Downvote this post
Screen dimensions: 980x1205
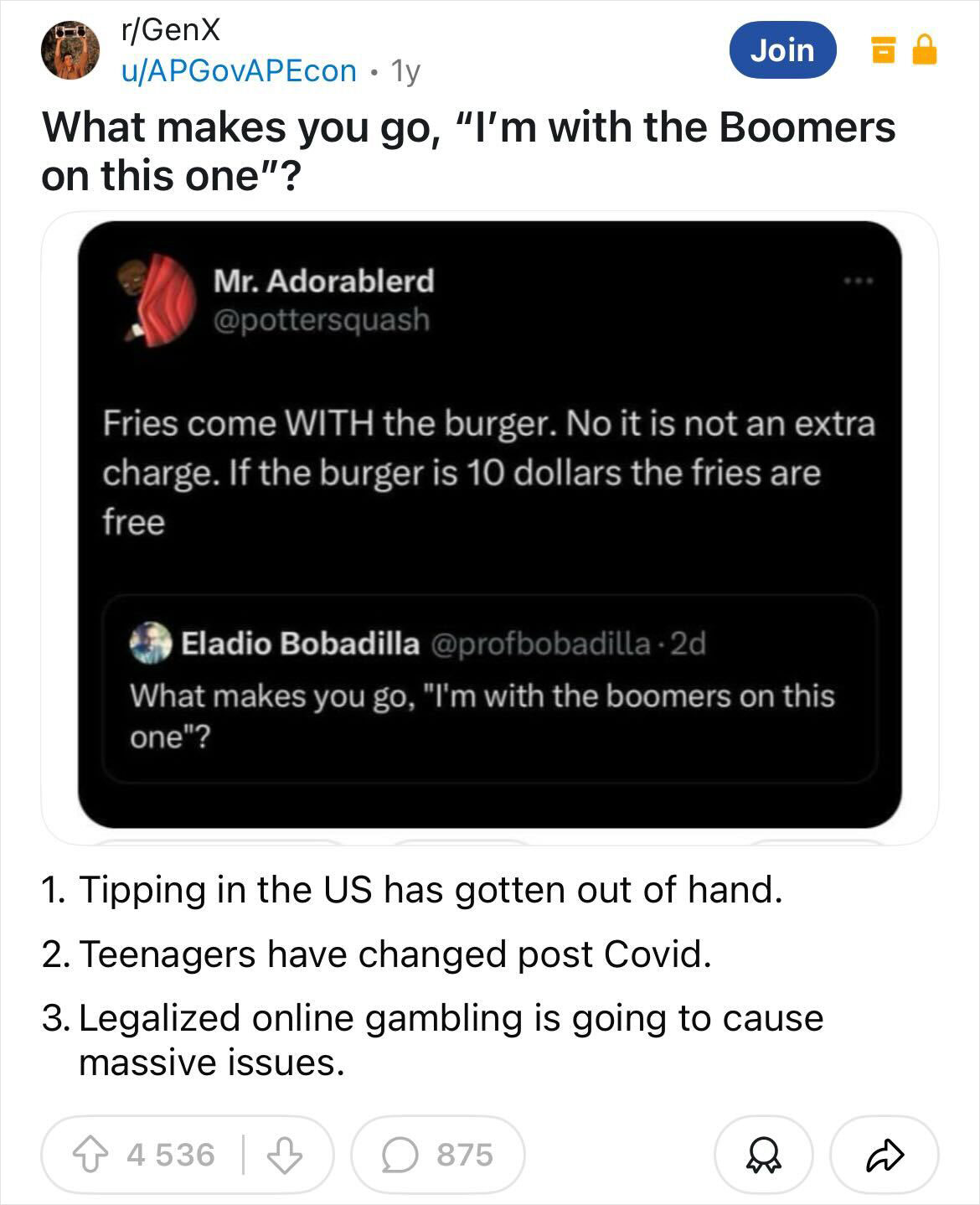pos(284,1155)
